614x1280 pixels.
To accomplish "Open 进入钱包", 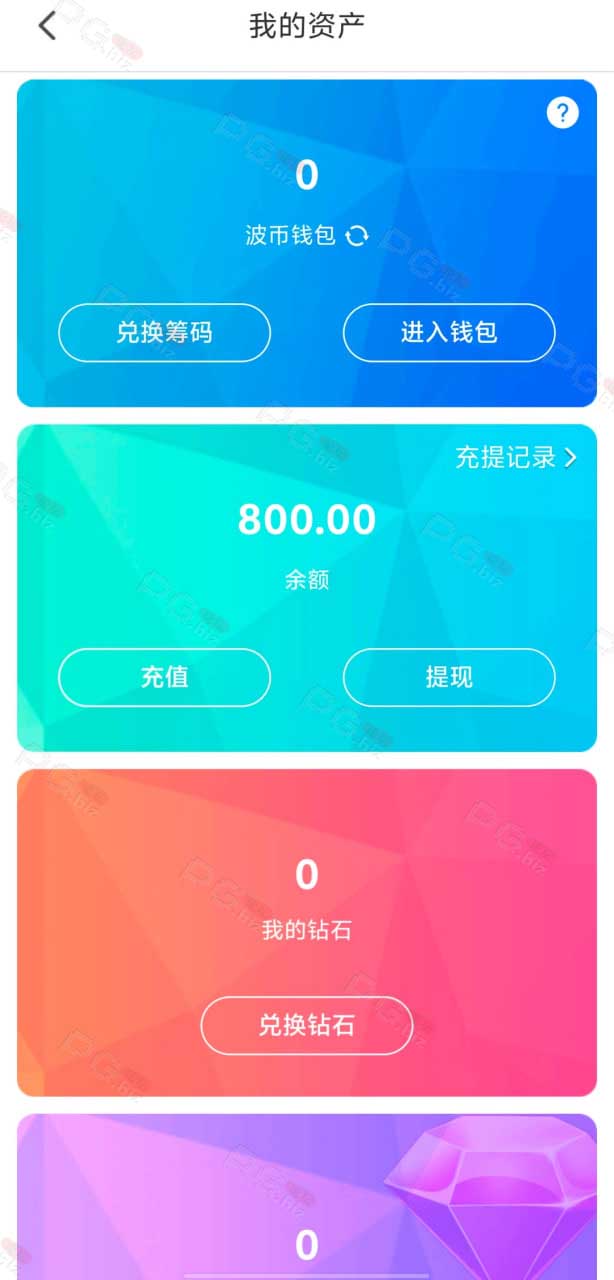I will [x=449, y=332].
